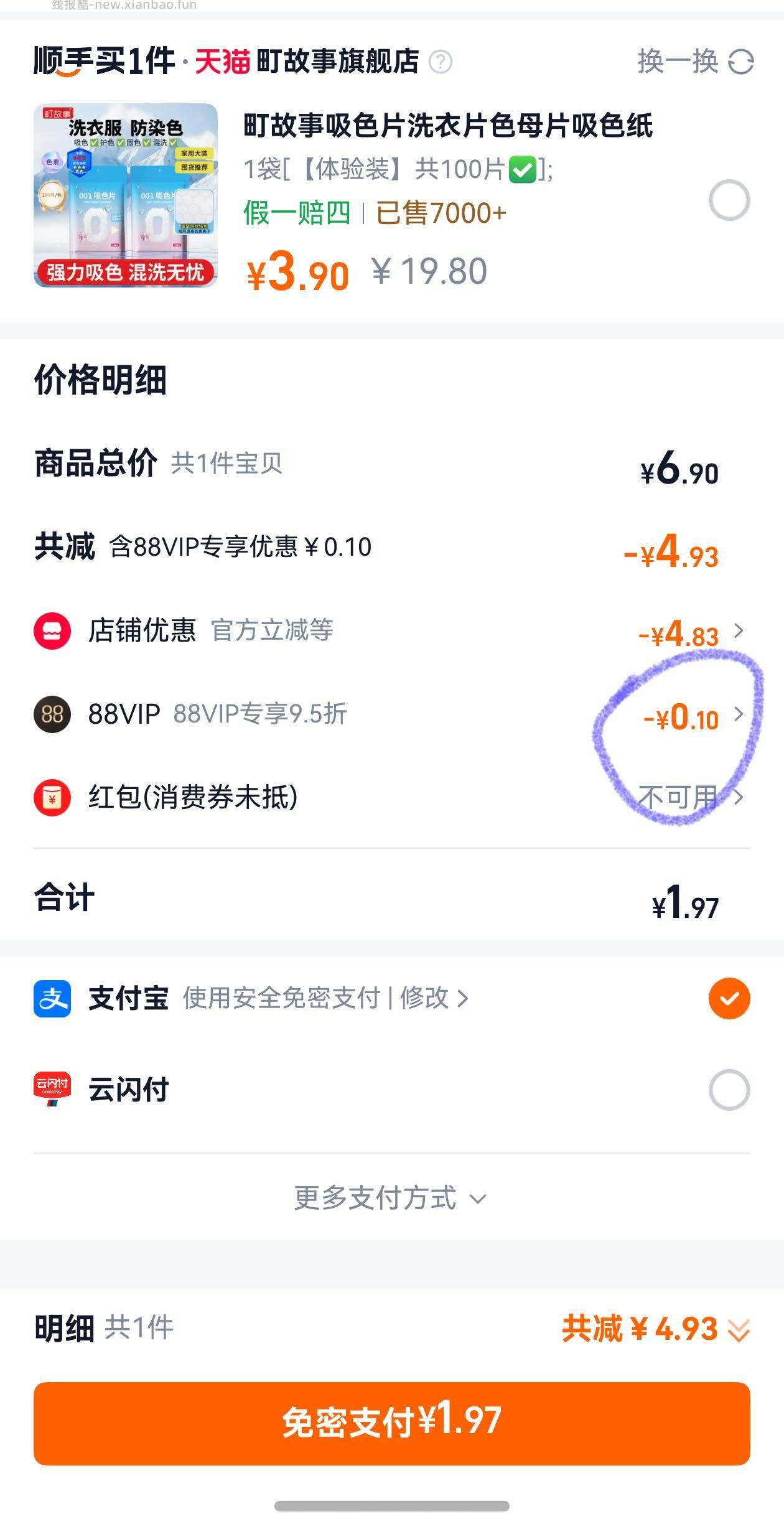Click the 天猫 Tmall logo

point(224,62)
